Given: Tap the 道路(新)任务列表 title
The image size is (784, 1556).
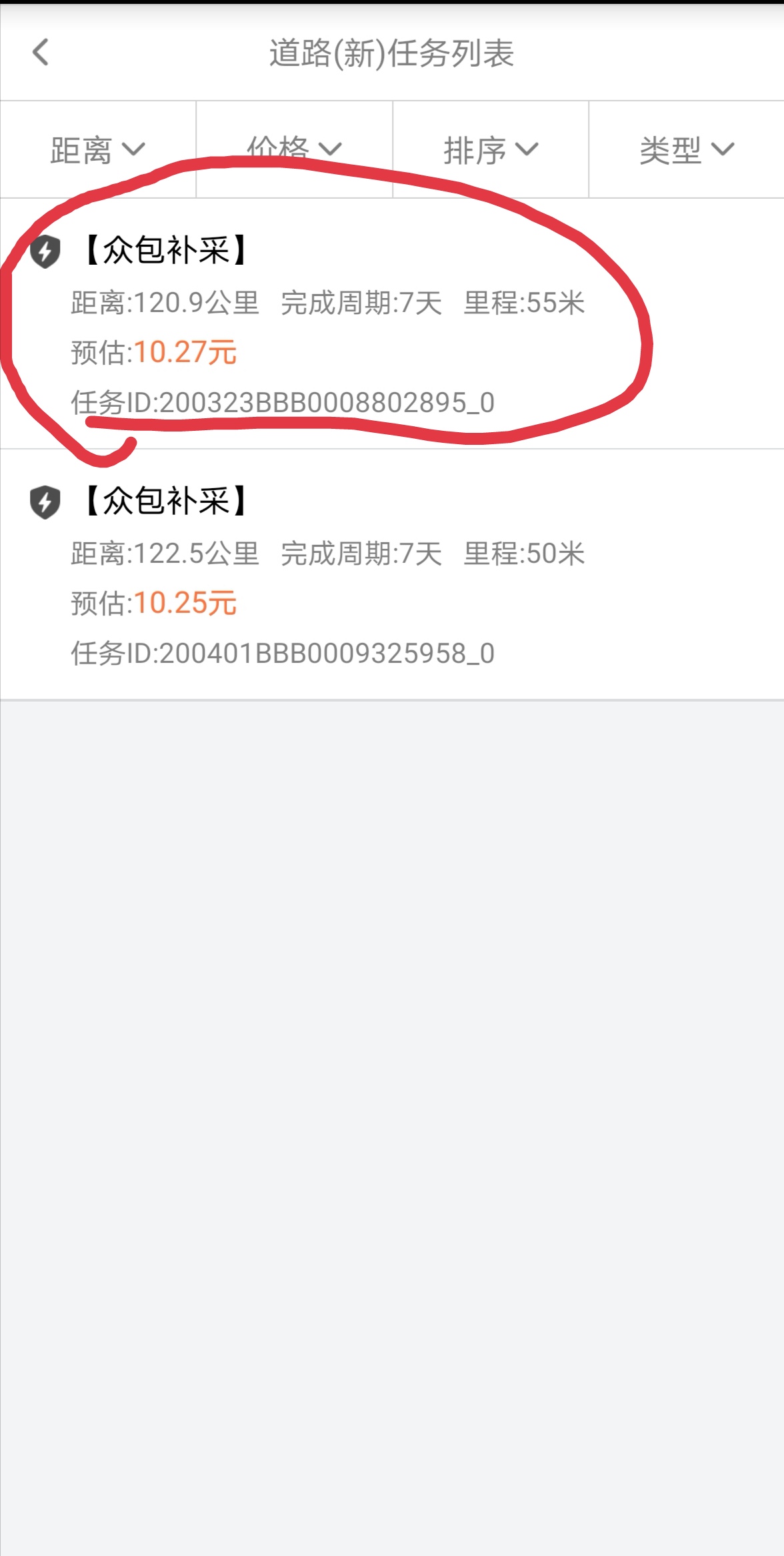Looking at the screenshot, I should (x=392, y=55).
